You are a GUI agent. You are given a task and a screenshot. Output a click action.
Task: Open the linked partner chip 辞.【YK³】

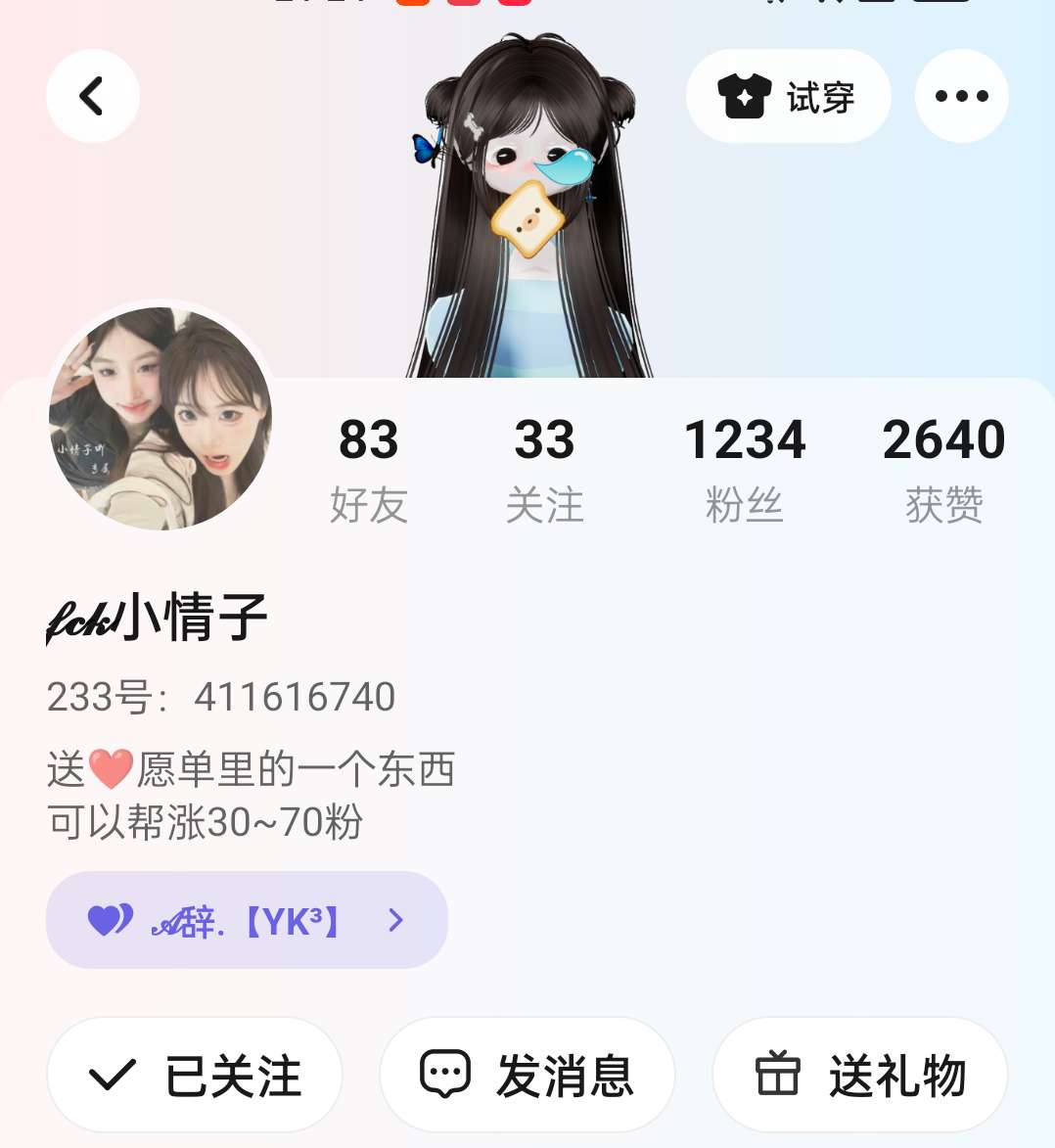pyautogui.click(x=247, y=920)
